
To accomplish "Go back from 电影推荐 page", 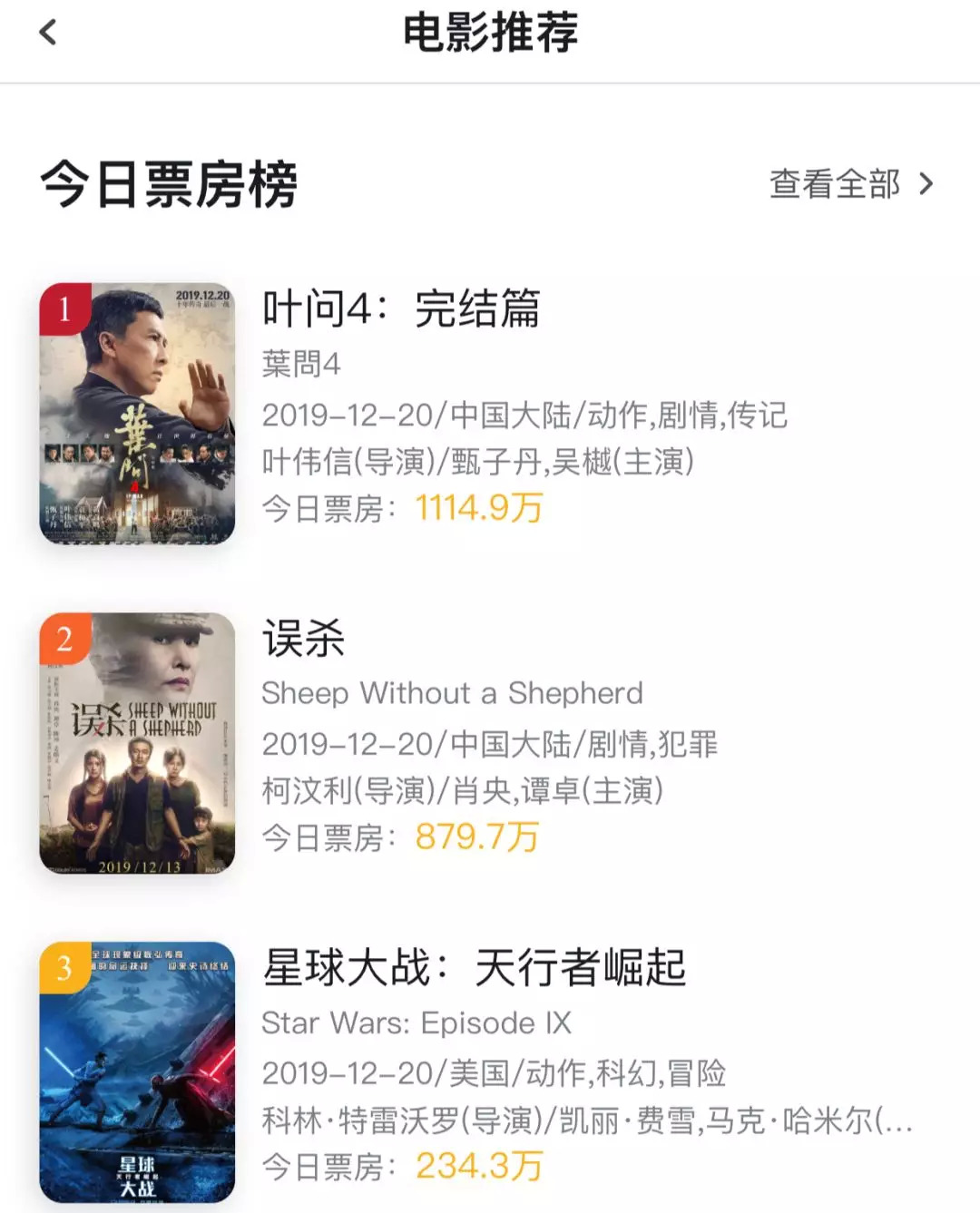I will click(x=48, y=34).
